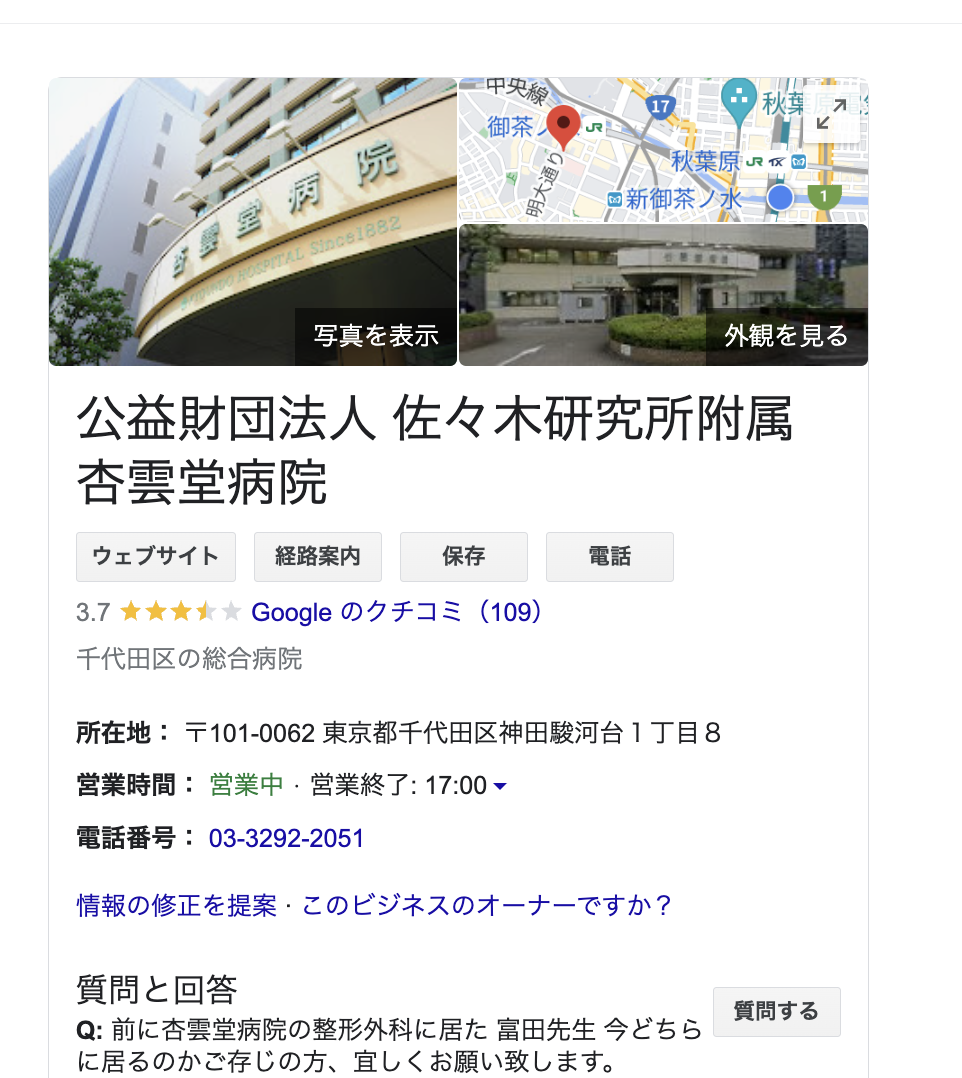Get directions with 経路案内
962x1078 pixels.
click(x=318, y=557)
